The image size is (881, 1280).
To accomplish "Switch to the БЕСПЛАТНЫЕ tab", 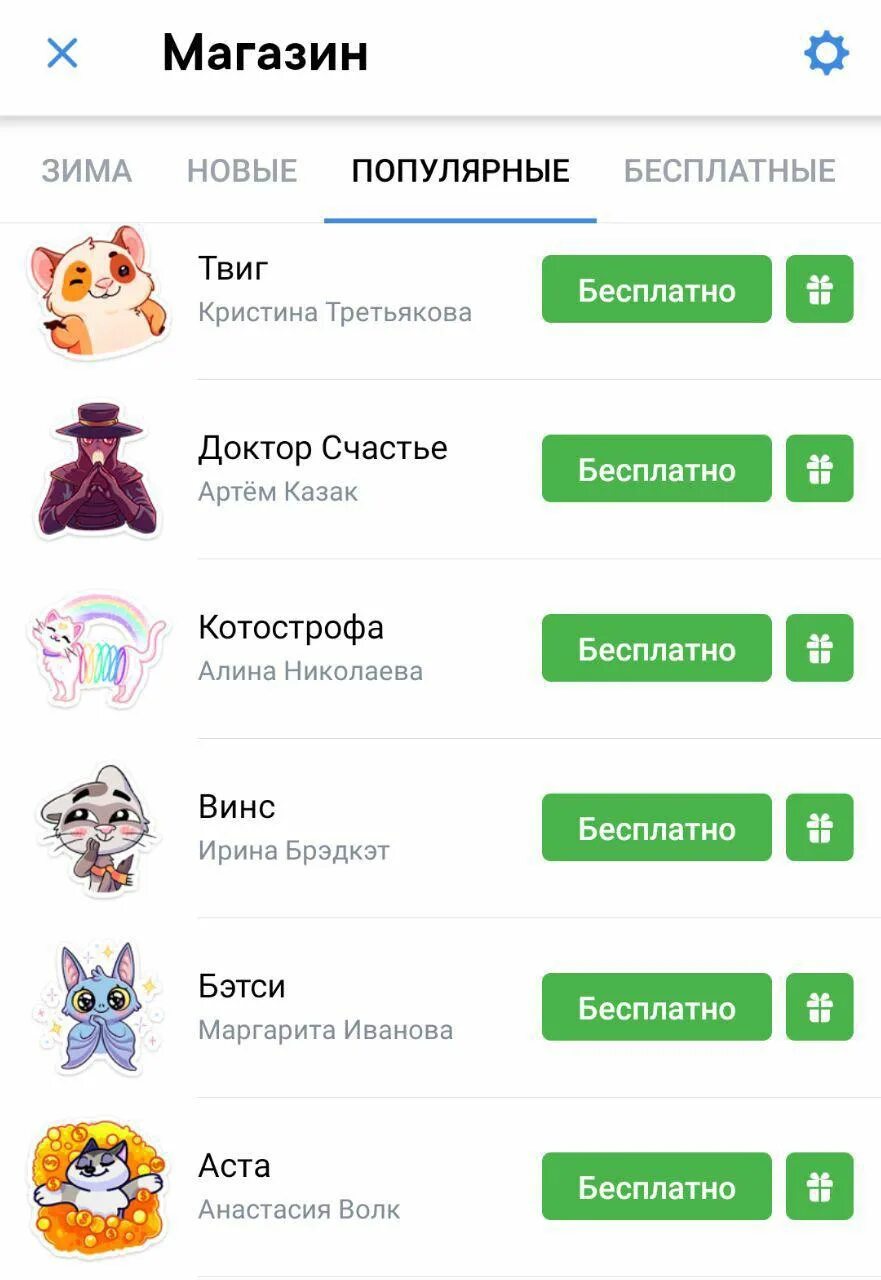I will coord(729,171).
